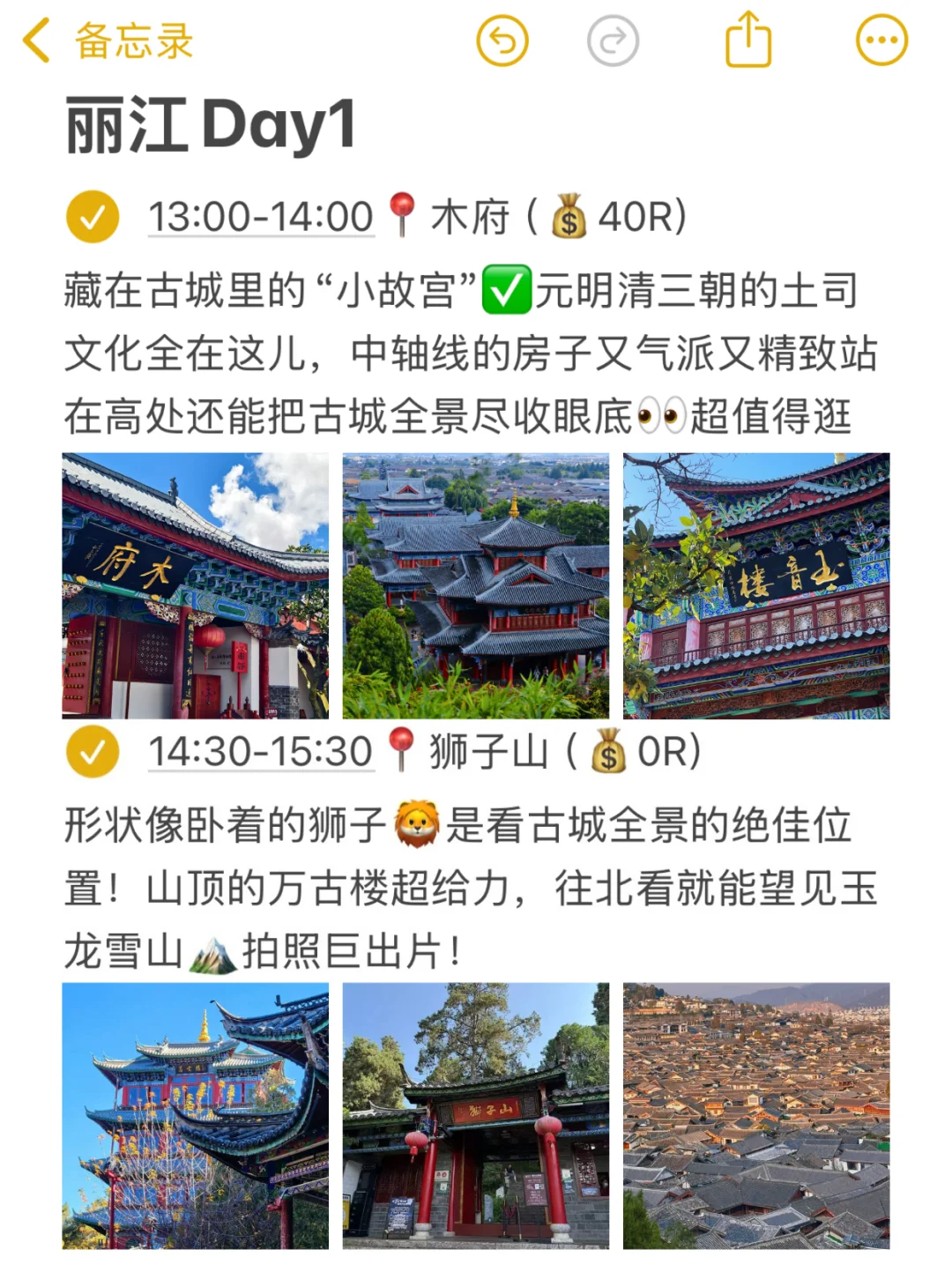Go back to the 备忘录 list
This screenshot has height=1272, width=952.
click(108, 41)
